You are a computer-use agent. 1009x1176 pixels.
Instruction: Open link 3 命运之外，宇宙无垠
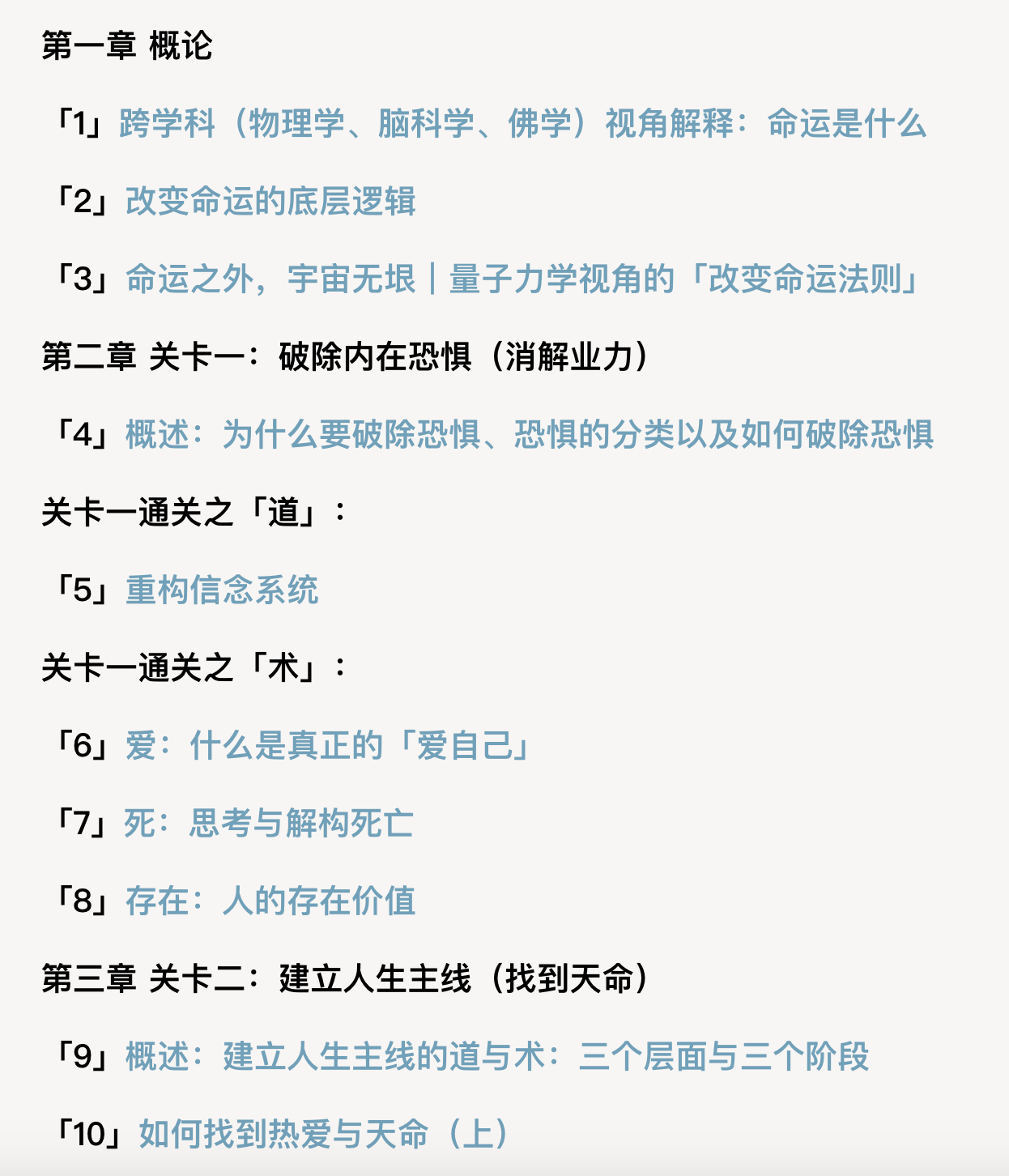[x=522, y=279]
